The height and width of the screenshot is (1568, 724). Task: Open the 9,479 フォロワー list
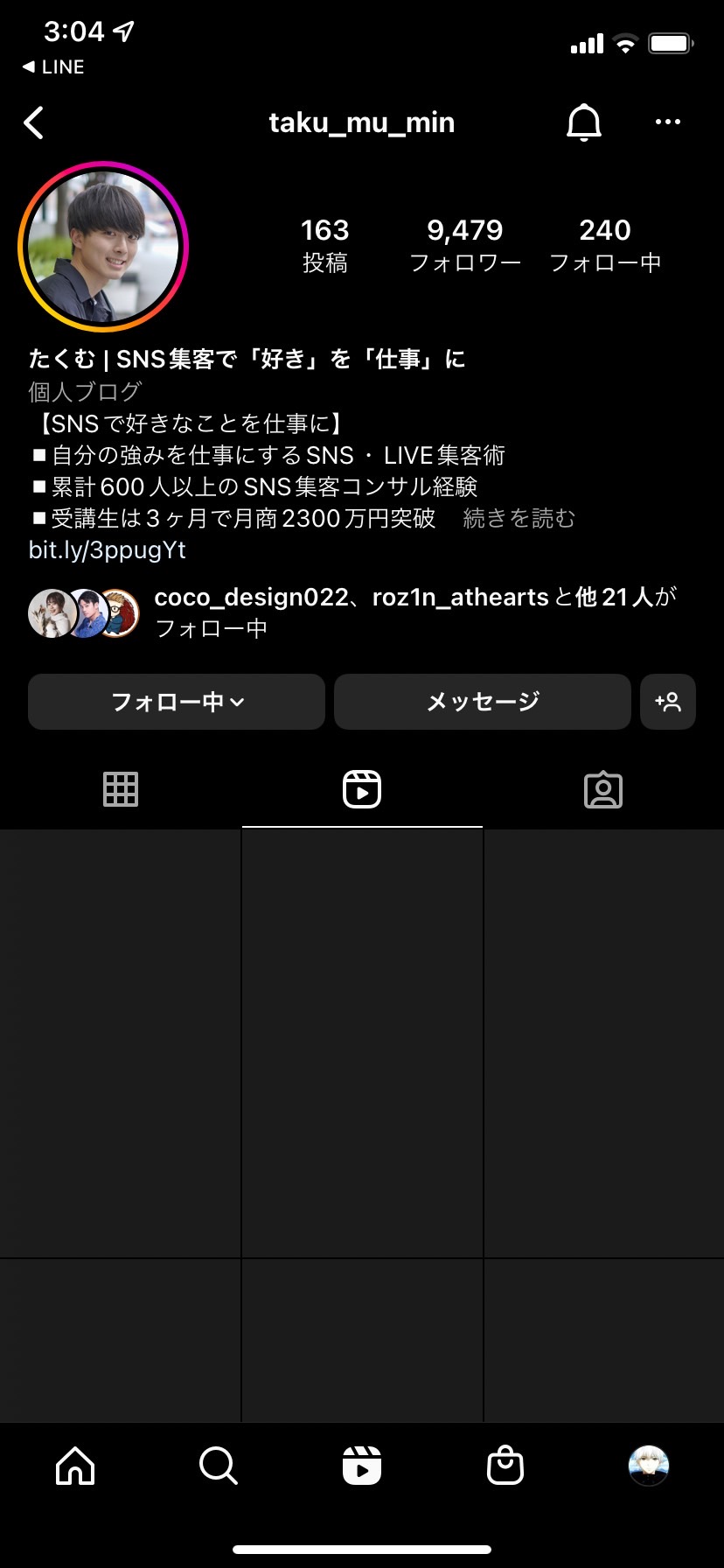(465, 245)
